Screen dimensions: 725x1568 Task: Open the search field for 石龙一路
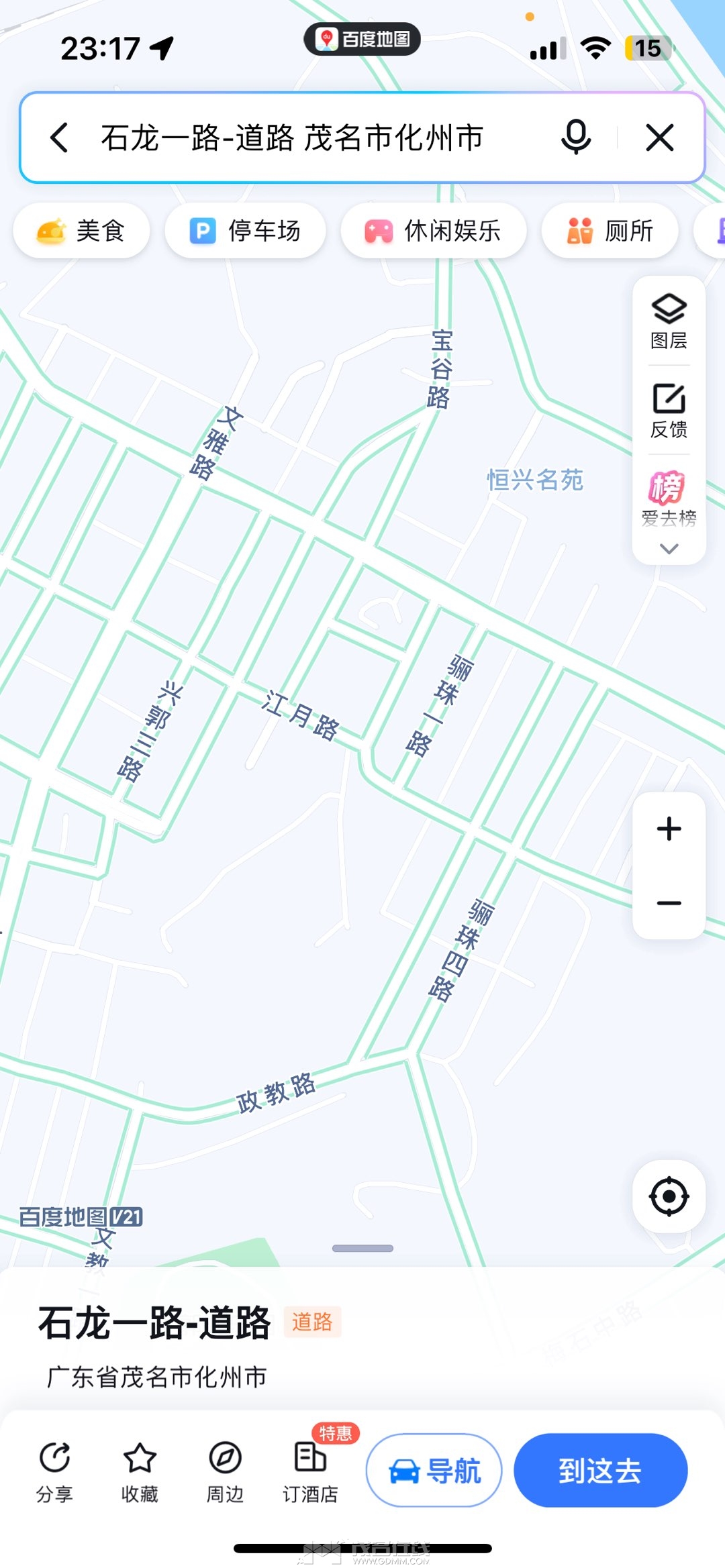[292, 138]
